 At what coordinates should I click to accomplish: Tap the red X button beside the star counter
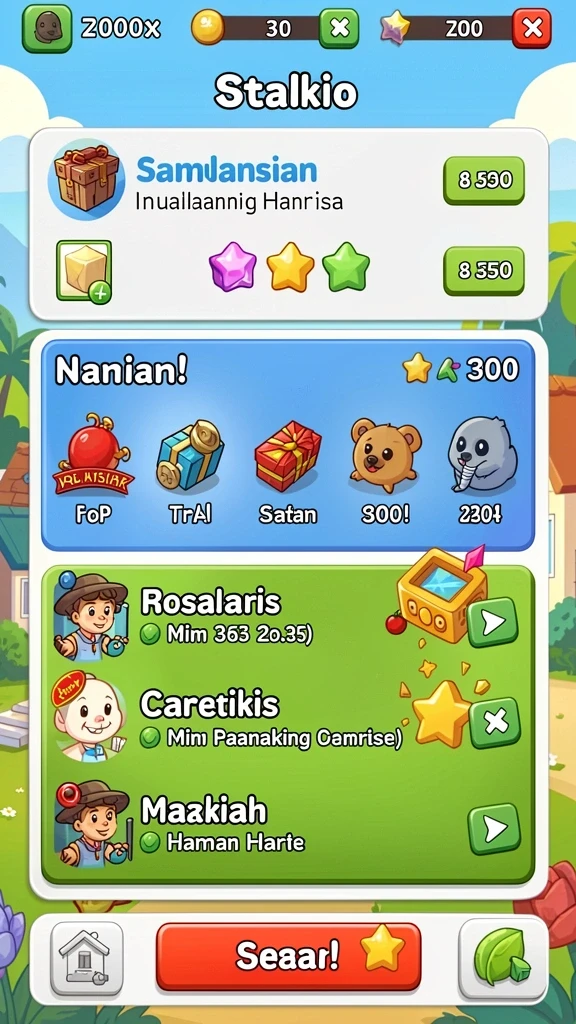pos(532,28)
